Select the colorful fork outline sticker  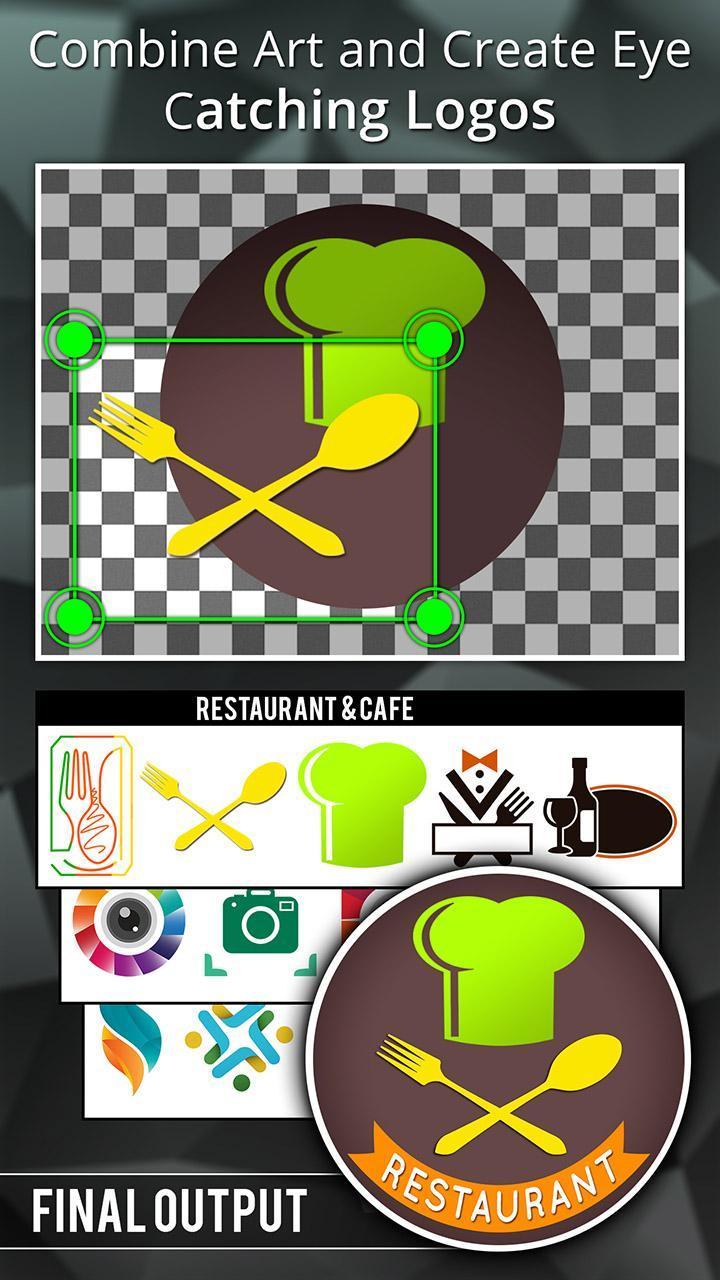click(x=90, y=795)
